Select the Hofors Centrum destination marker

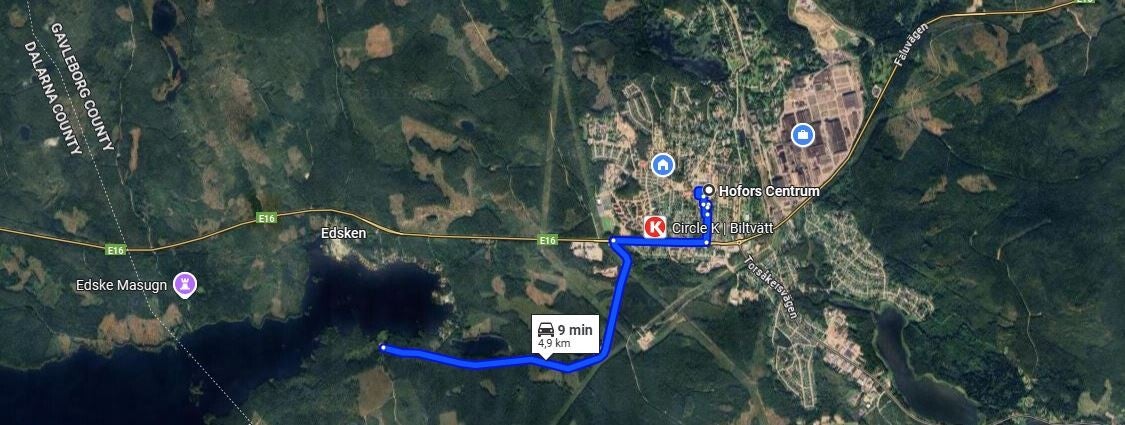point(709,190)
